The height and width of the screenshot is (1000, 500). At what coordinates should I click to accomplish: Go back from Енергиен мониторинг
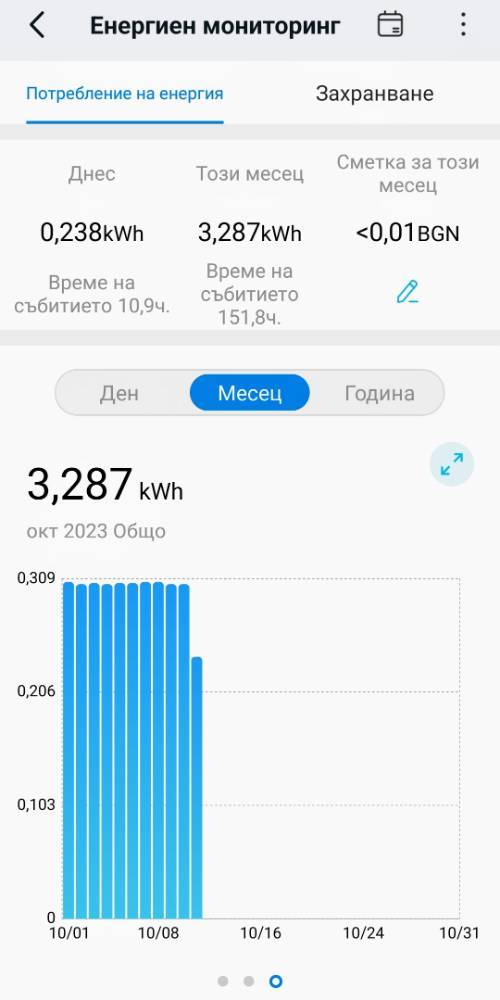pos(37,26)
